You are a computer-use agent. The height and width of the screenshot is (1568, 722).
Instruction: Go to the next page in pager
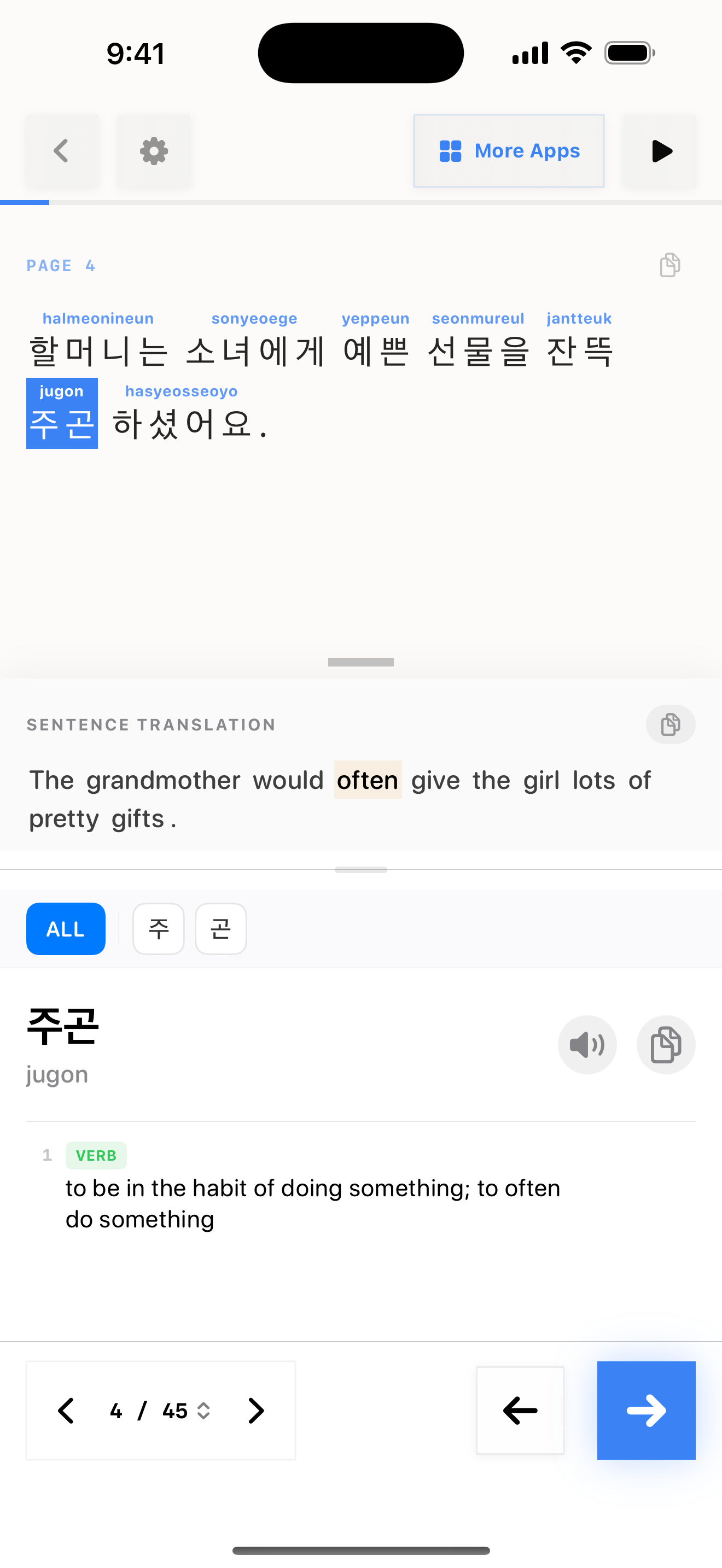(x=255, y=1411)
